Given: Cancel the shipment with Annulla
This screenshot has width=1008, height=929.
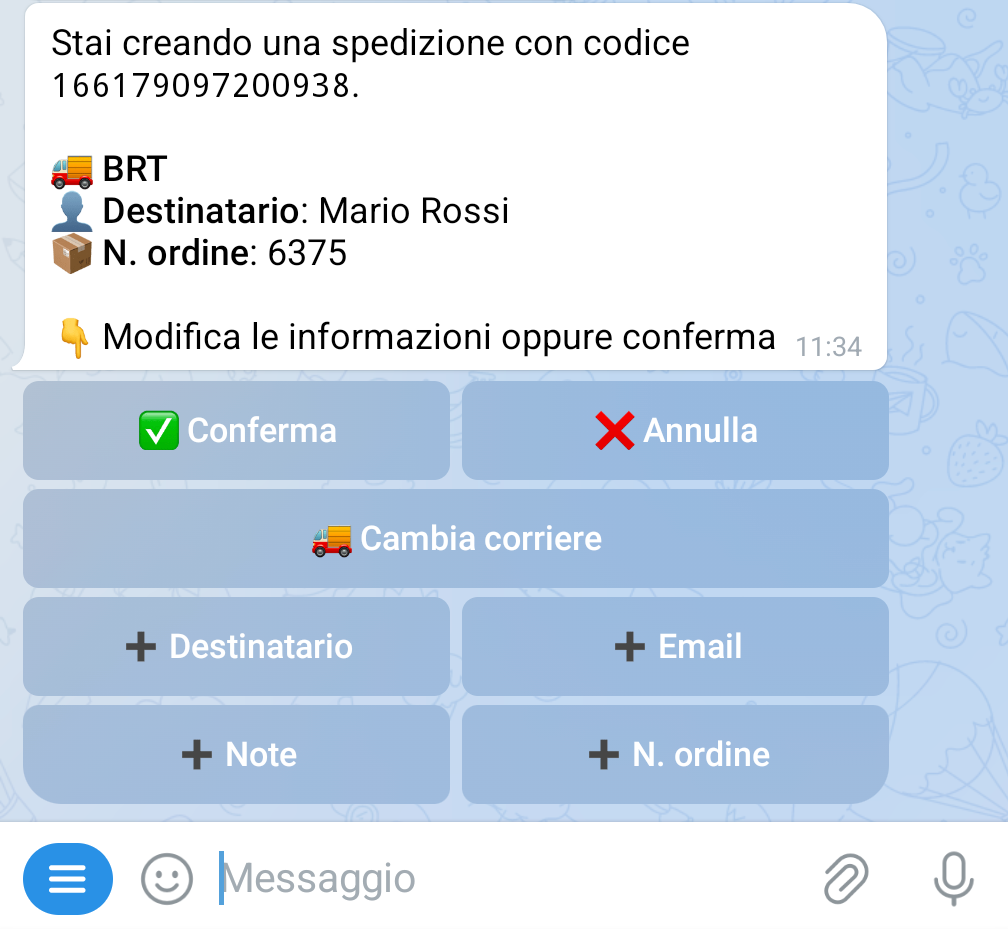Looking at the screenshot, I should tap(675, 431).
